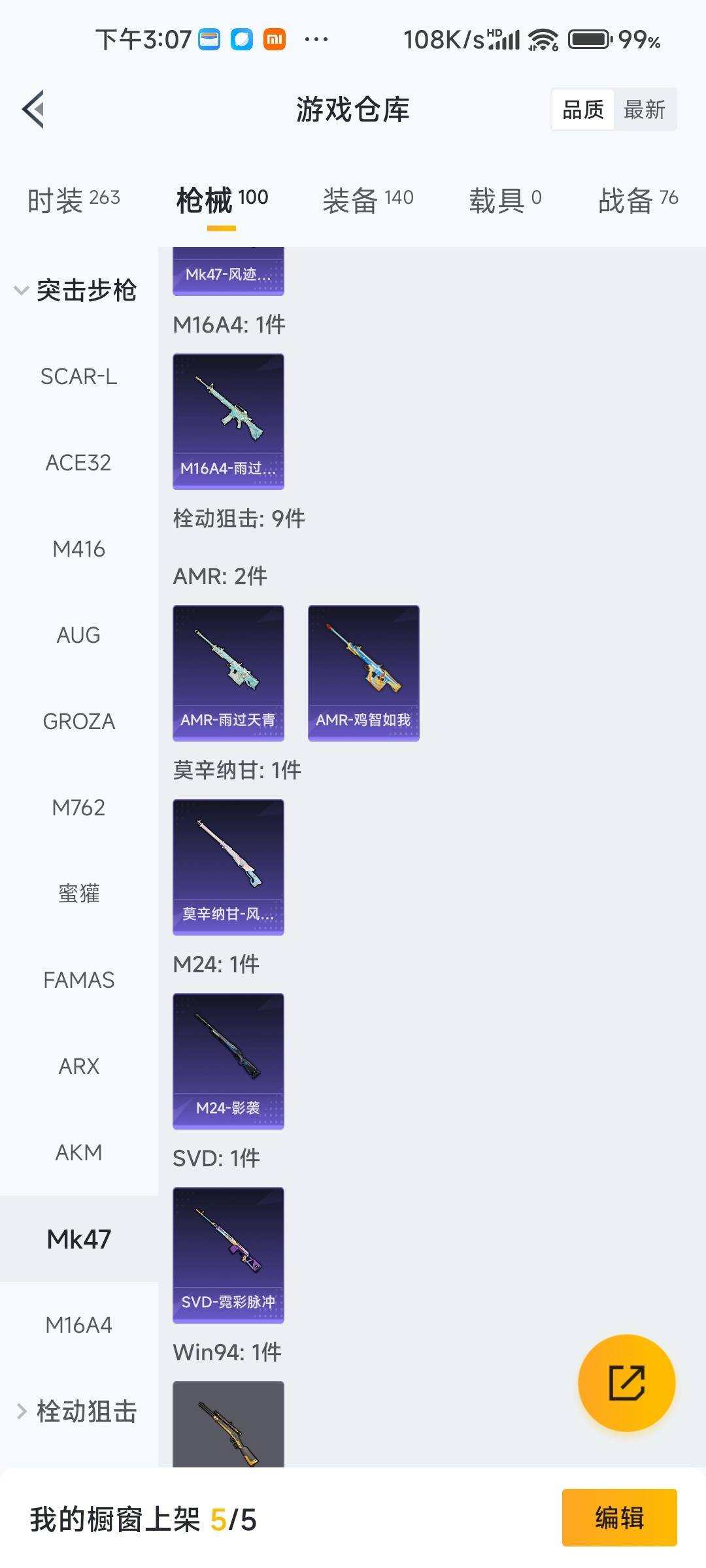Open the AMR-雨过天青 skin card

click(227, 672)
